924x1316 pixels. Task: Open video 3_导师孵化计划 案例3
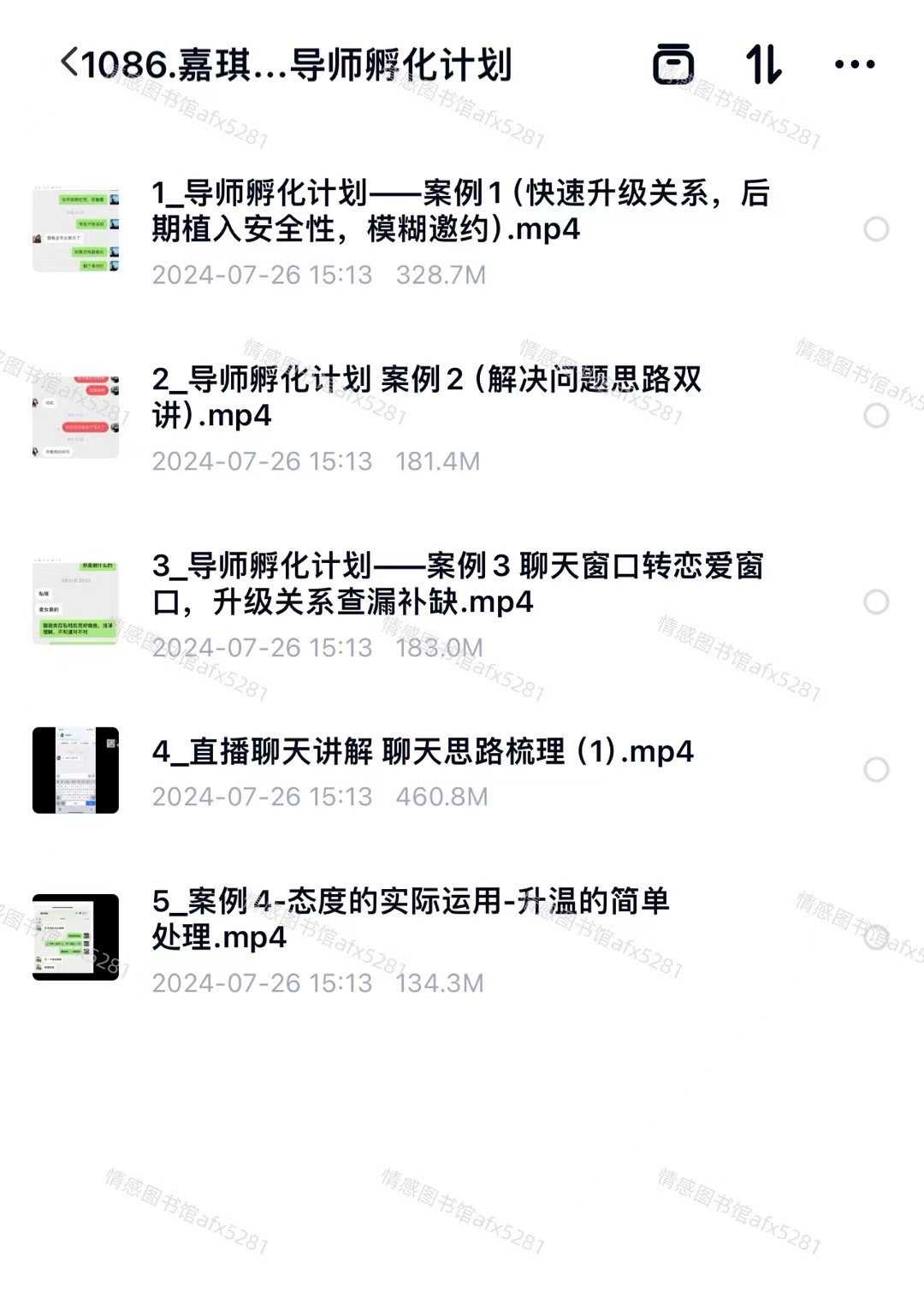click(x=458, y=584)
